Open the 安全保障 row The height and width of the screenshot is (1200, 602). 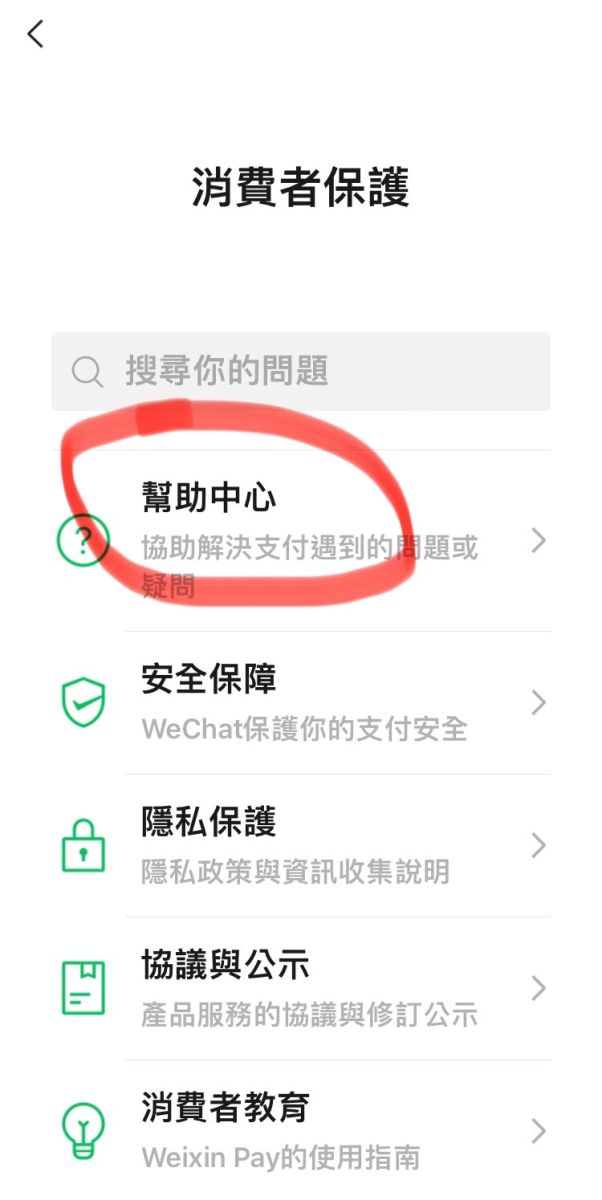coord(300,703)
